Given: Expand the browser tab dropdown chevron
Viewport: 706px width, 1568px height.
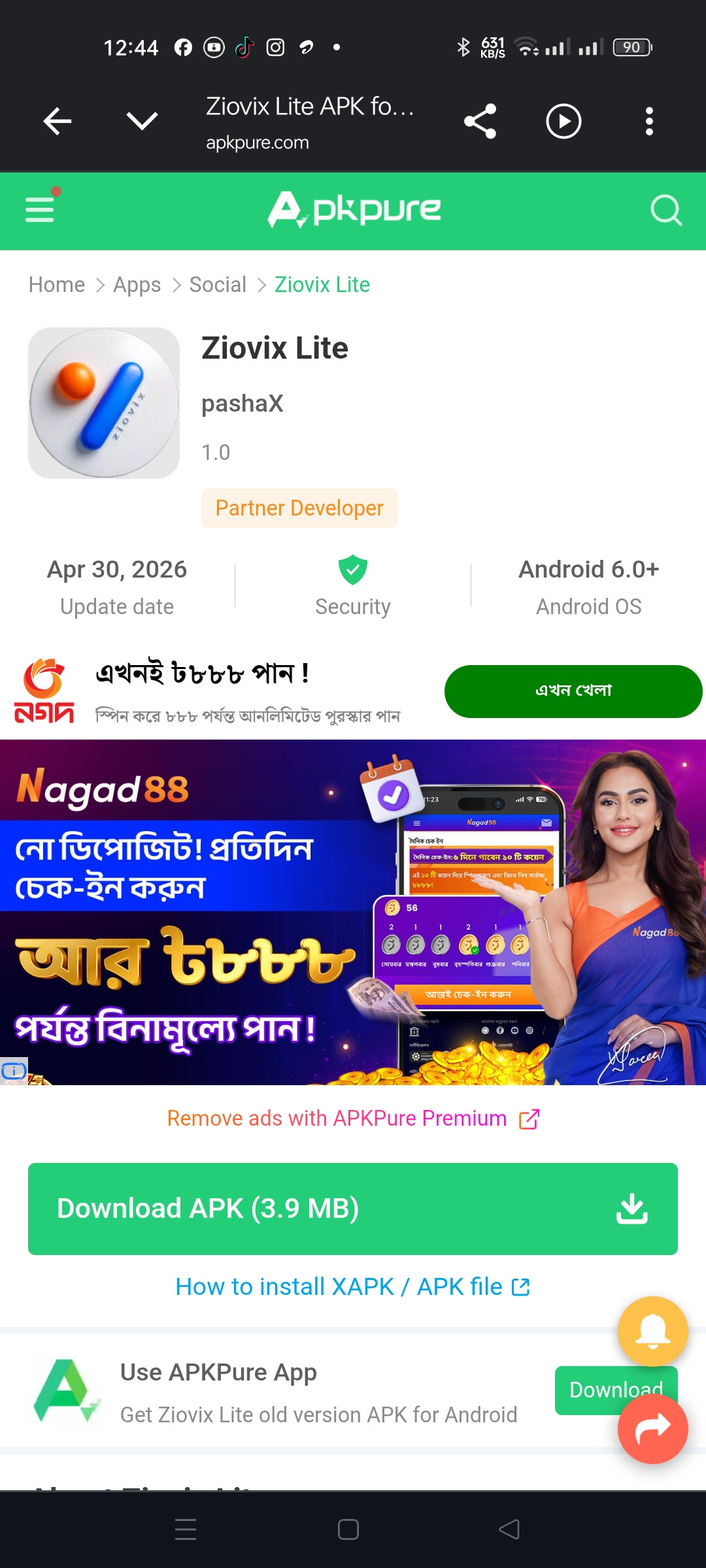Looking at the screenshot, I should [142, 121].
